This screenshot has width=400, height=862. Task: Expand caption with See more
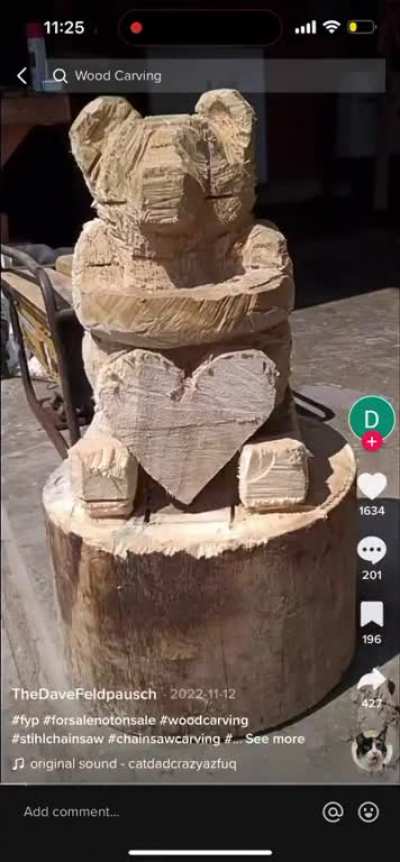tap(275, 738)
